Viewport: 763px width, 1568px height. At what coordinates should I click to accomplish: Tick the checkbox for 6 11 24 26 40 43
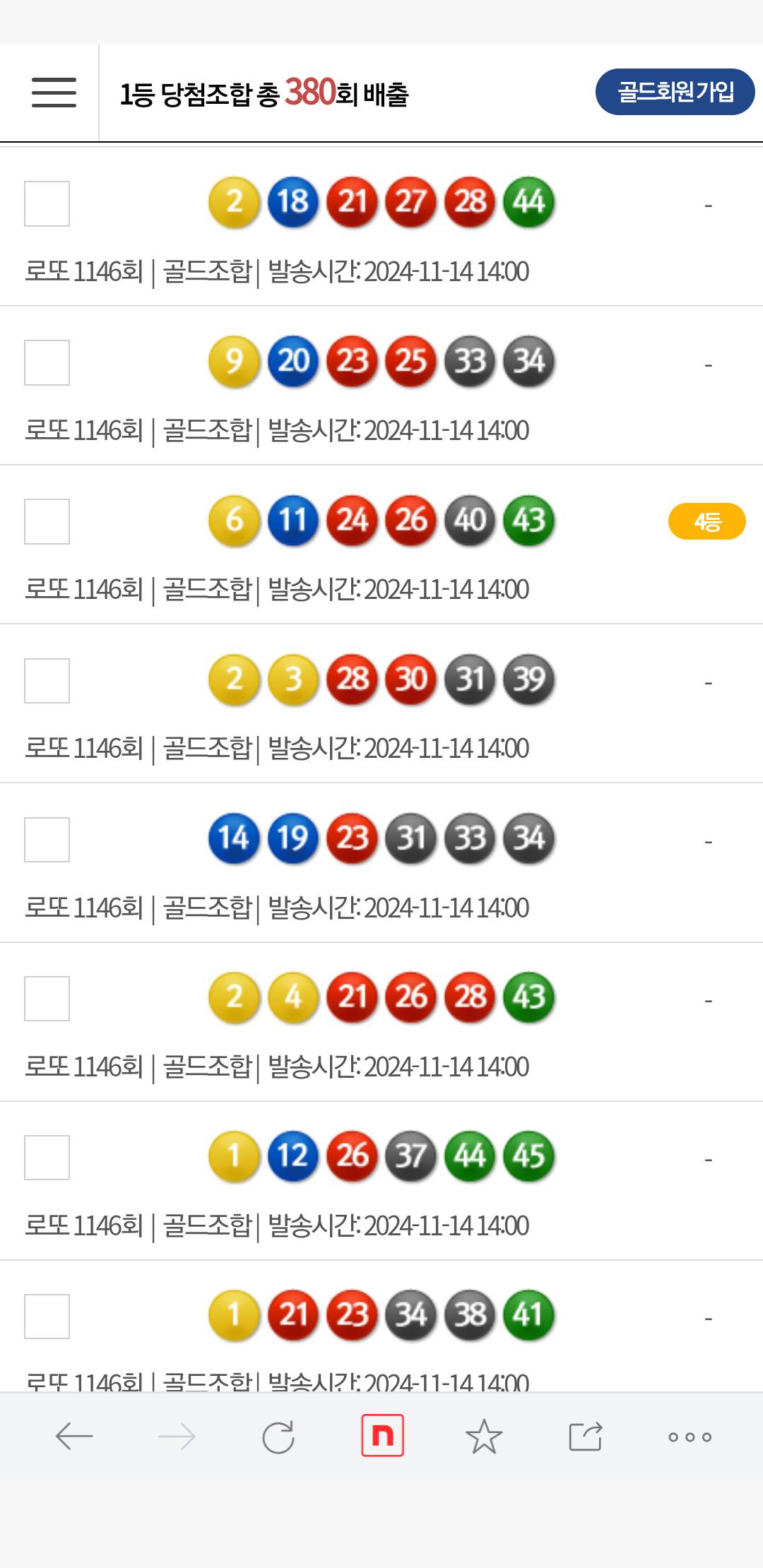tap(47, 521)
